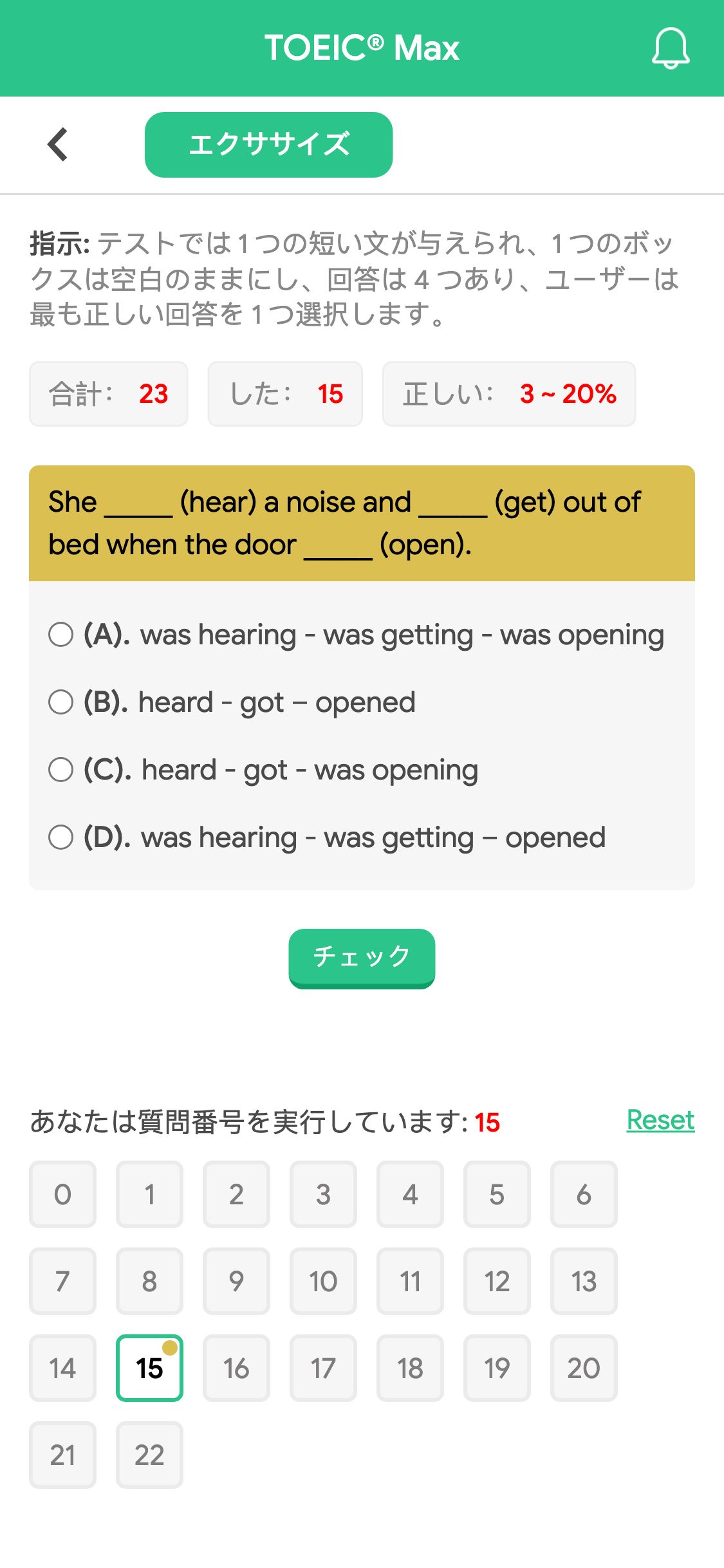Screen dimensions: 724x1568
Task: Reset the exercise progress
Action: (660, 1121)
